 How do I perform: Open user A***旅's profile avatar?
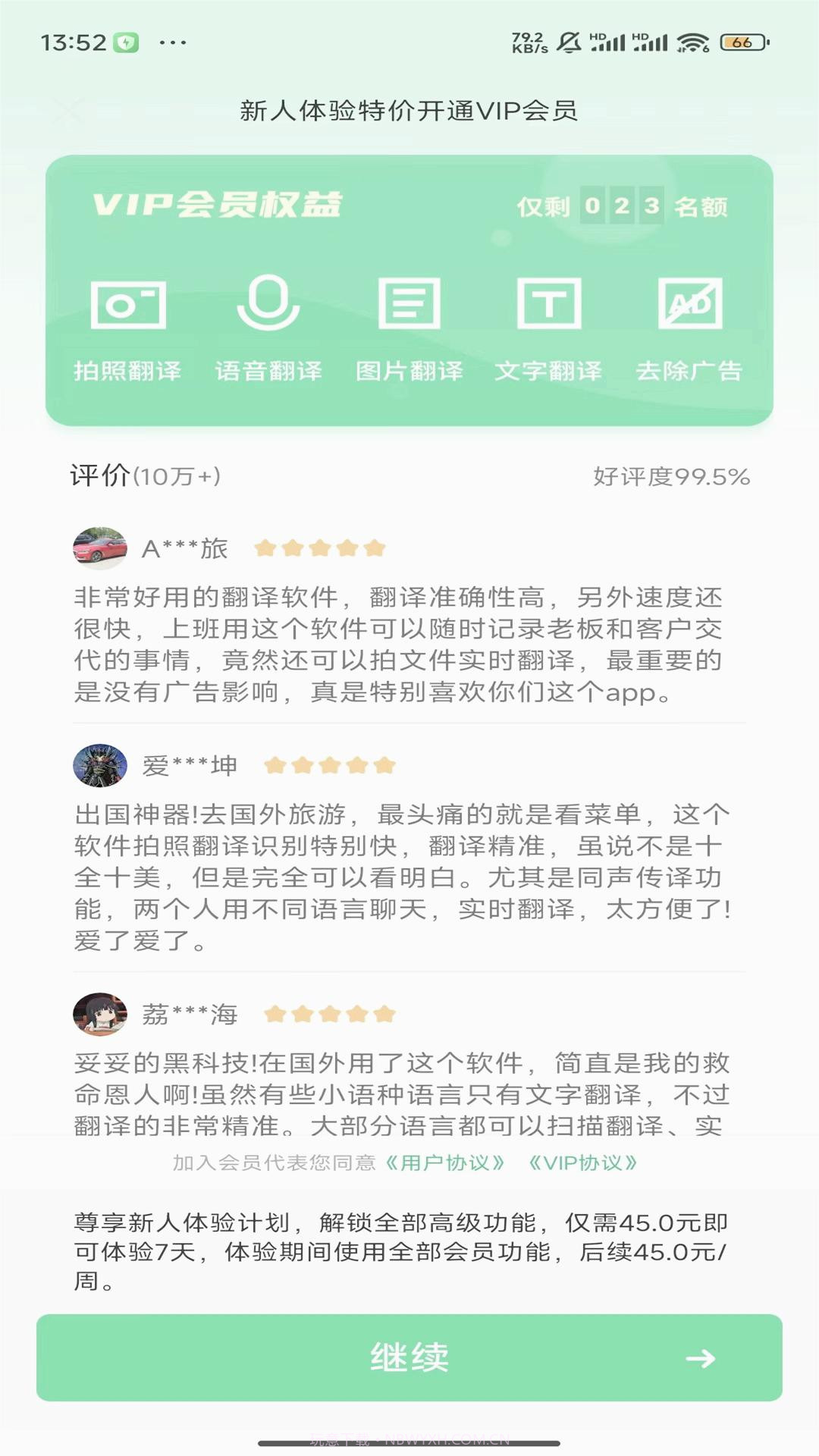101,548
